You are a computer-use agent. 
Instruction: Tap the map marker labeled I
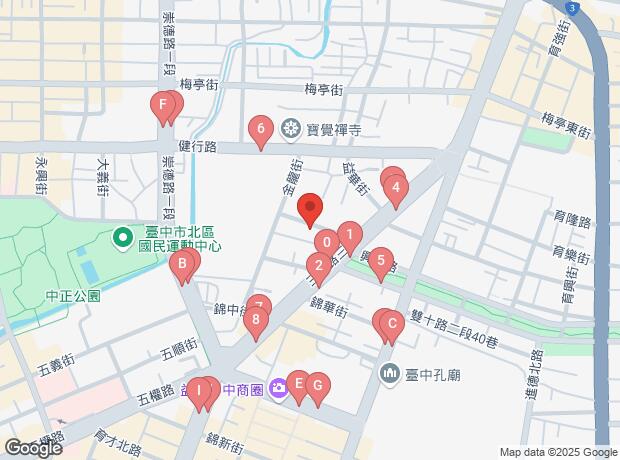pyautogui.click(x=199, y=390)
